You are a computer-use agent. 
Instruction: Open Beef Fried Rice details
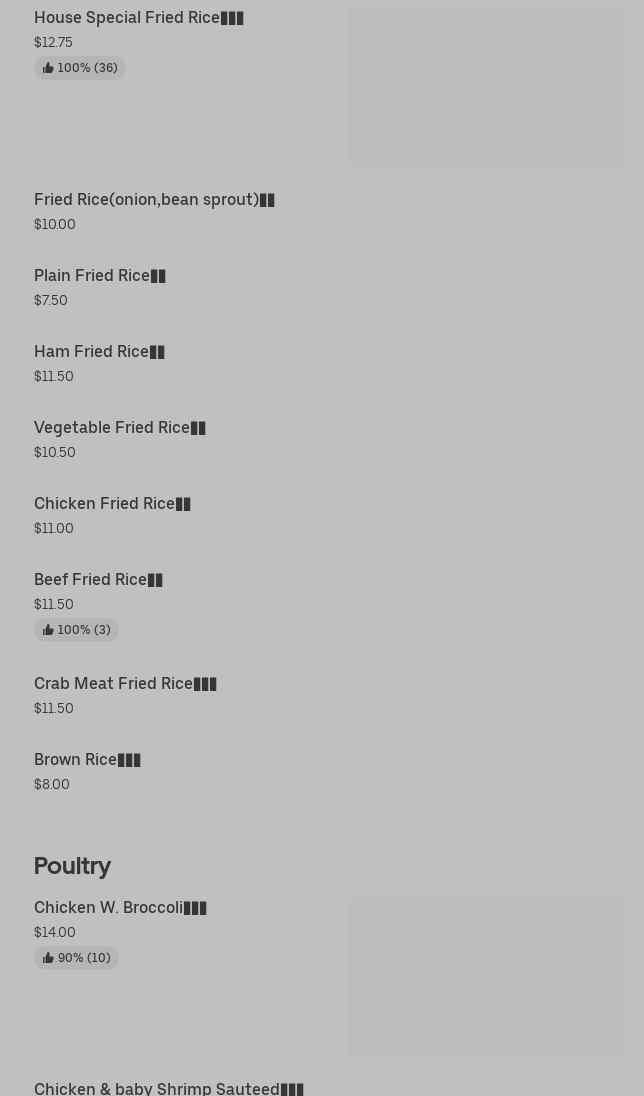[98, 580]
